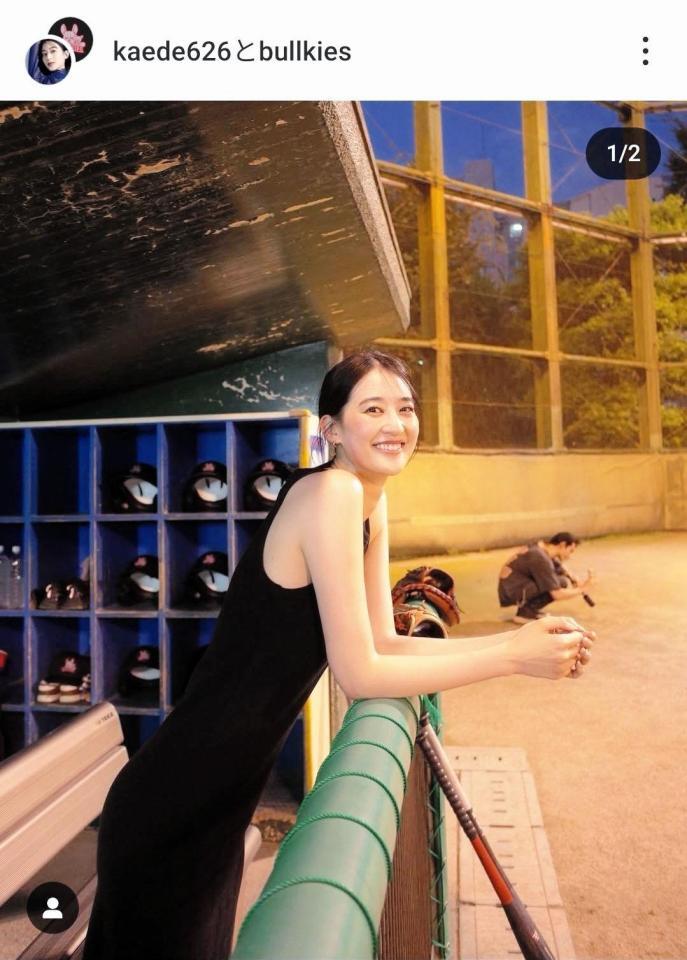Open the kaede626 profile link
This screenshot has height=960, width=687.
170,51
